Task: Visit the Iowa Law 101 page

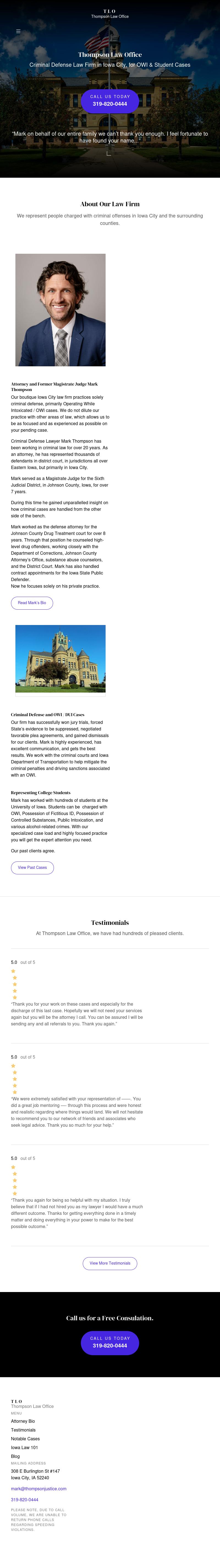Action: (24, 1447)
